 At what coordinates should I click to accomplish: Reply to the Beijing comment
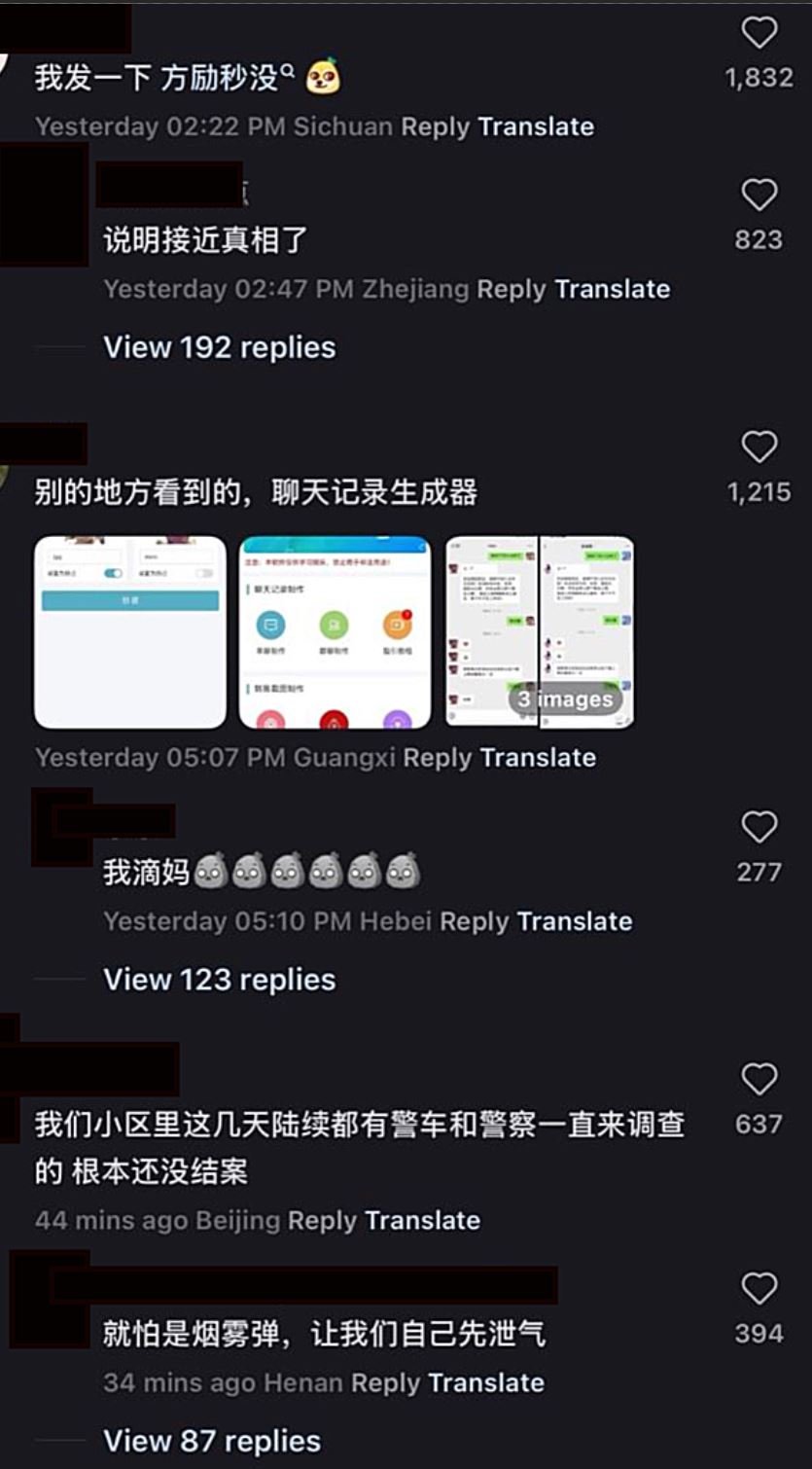point(322,1221)
